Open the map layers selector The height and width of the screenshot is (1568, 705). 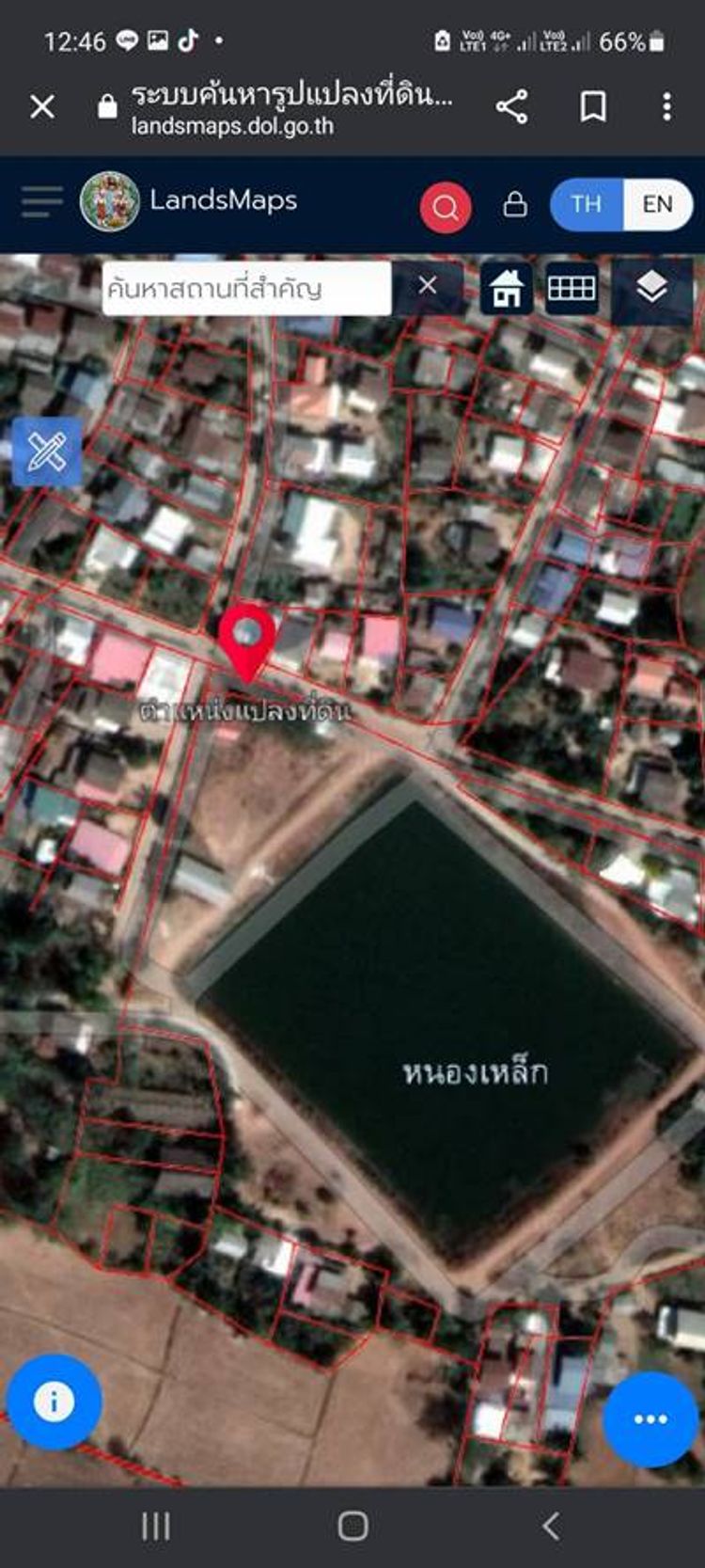[x=651, y=288]
